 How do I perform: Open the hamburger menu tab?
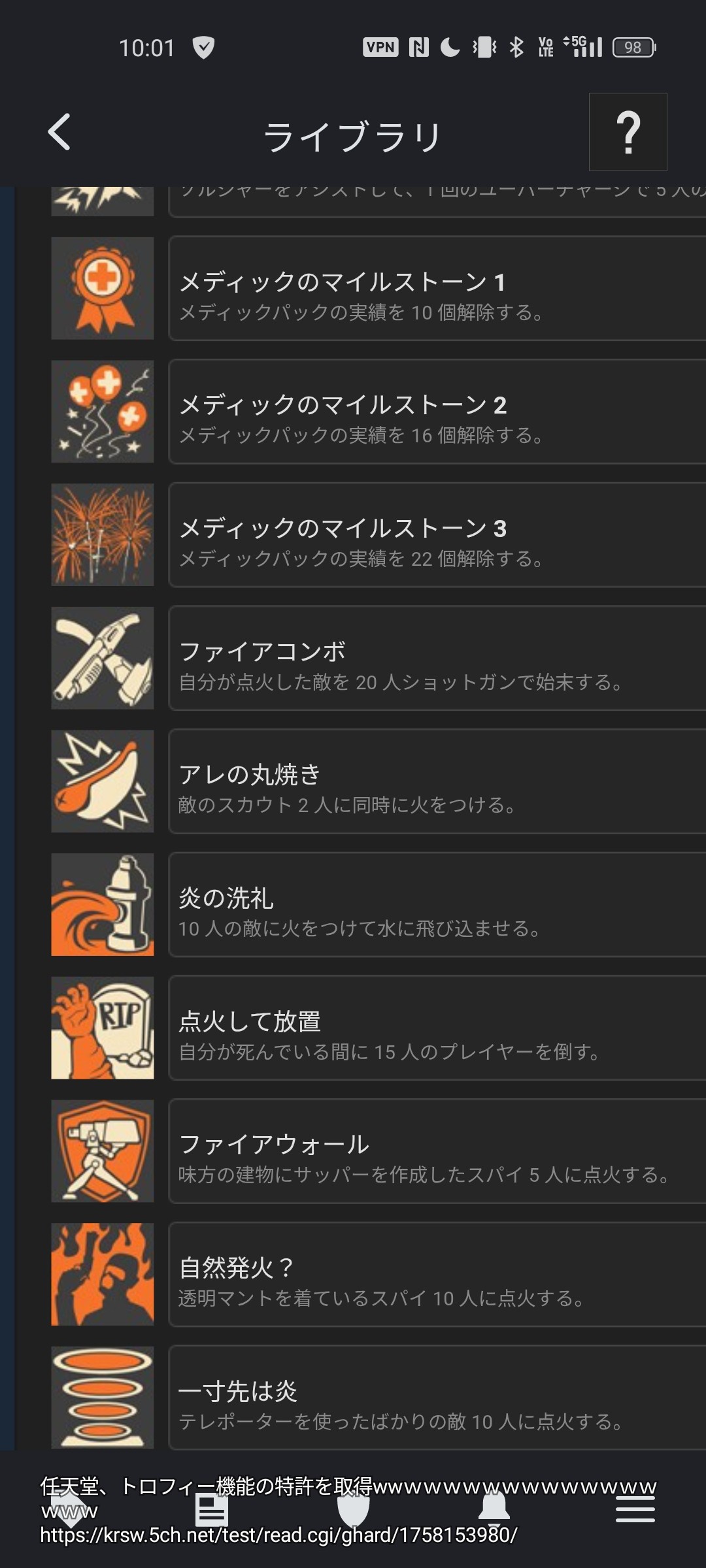pyautogui.click(x=635, y=1511)
